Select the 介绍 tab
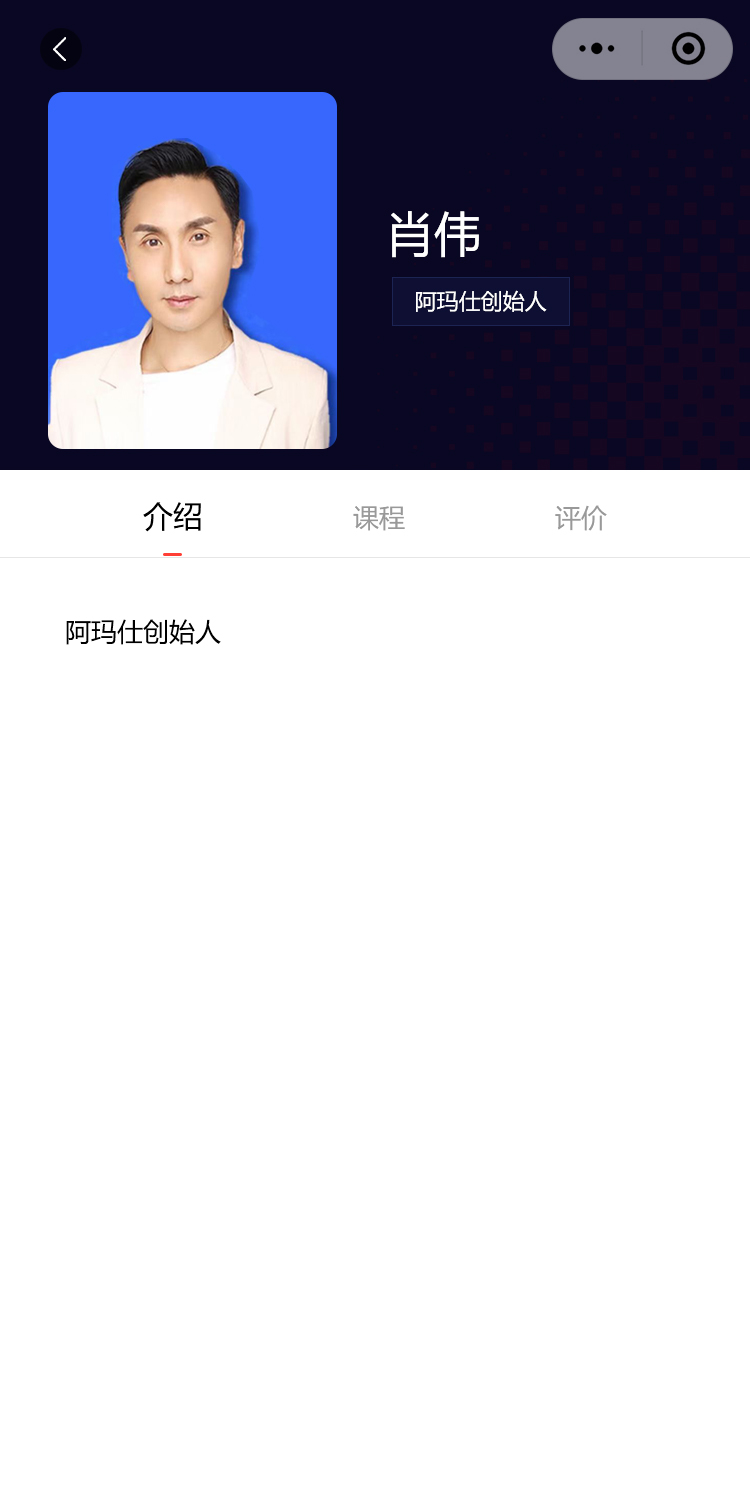Image resolution: width=750 pixels, height=1500 pixels. pos(173,517)
